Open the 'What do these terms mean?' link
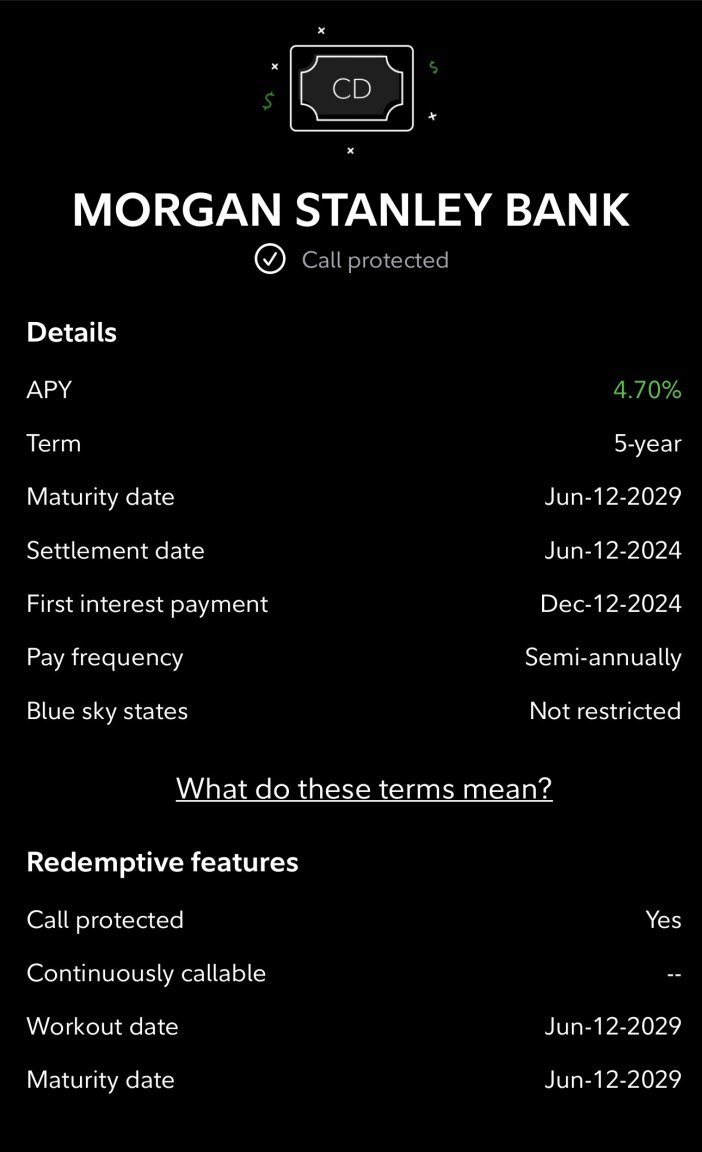Screen dimensions: 702x1152 click(x=364, y=788)
